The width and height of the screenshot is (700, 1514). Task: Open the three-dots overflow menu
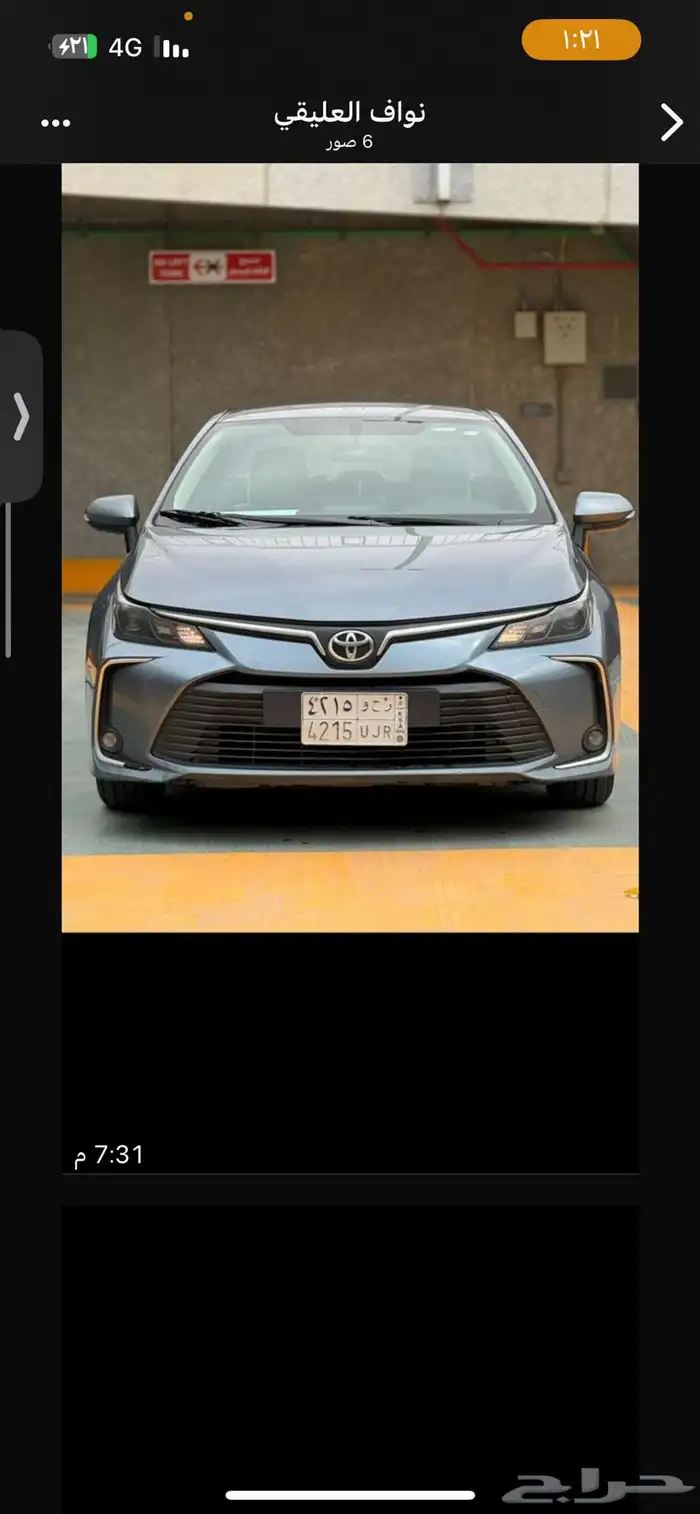(x=55, y=123)
